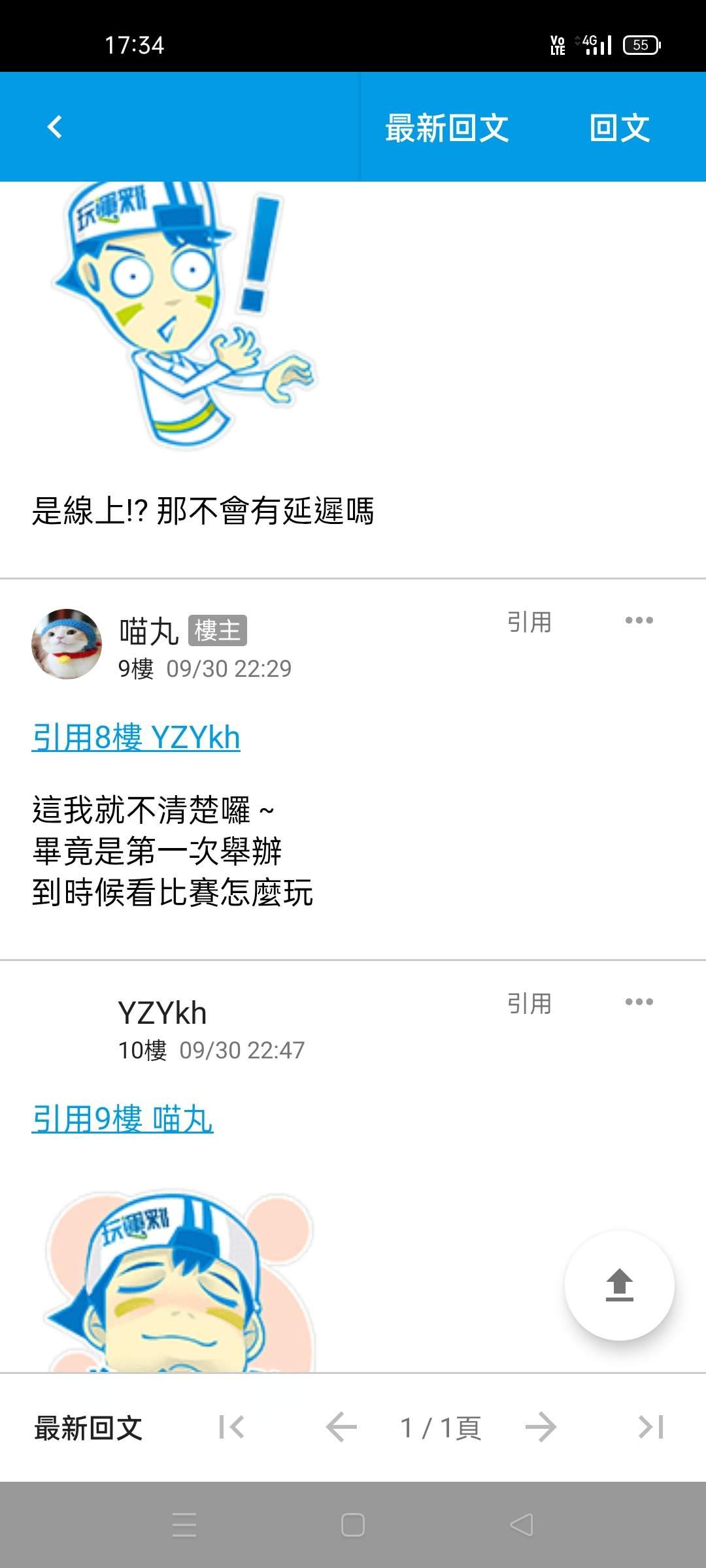Tap 最新回文 in the top blue bar
Image resolution: width=706 pixels, height=1568 pixels.
tap(447, 128)
